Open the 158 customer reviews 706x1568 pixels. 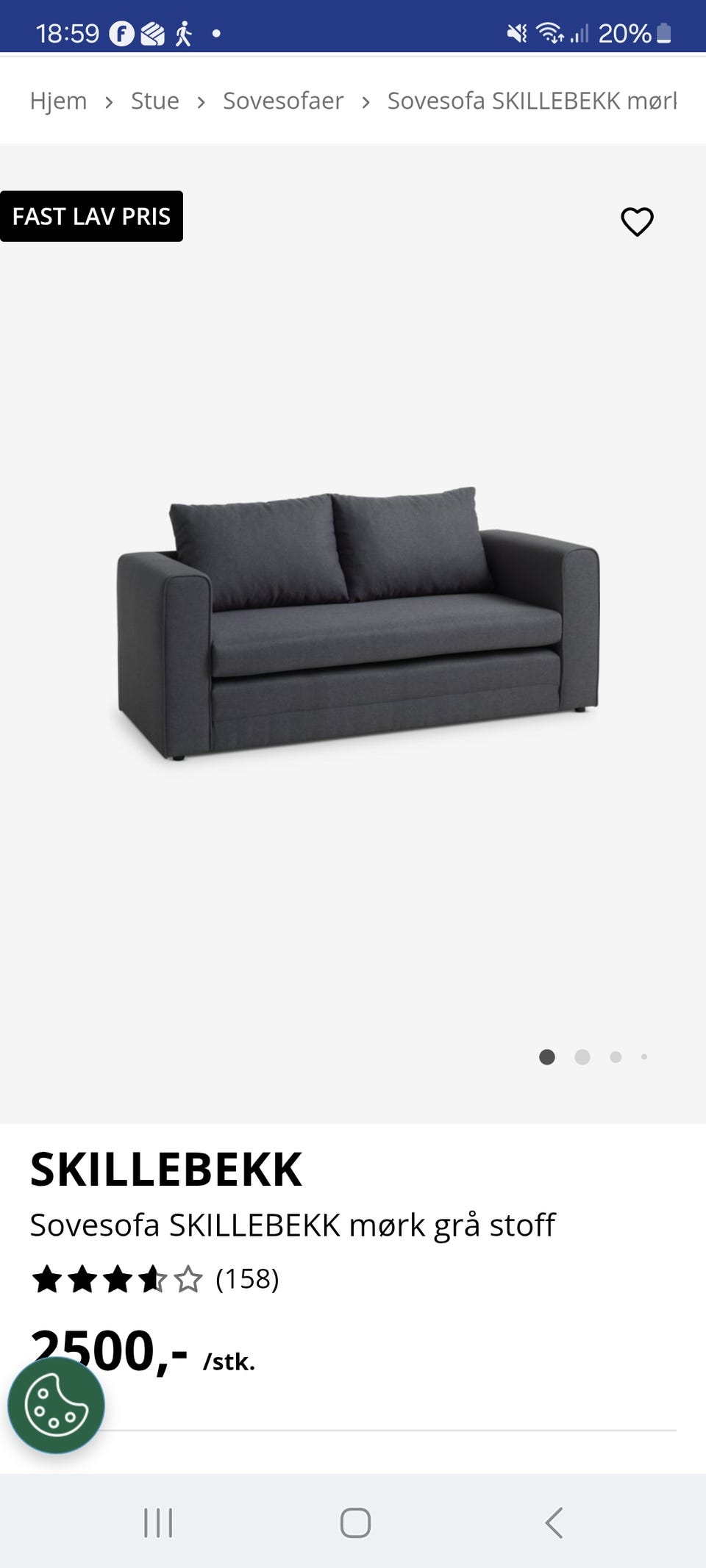point(247,1279)
